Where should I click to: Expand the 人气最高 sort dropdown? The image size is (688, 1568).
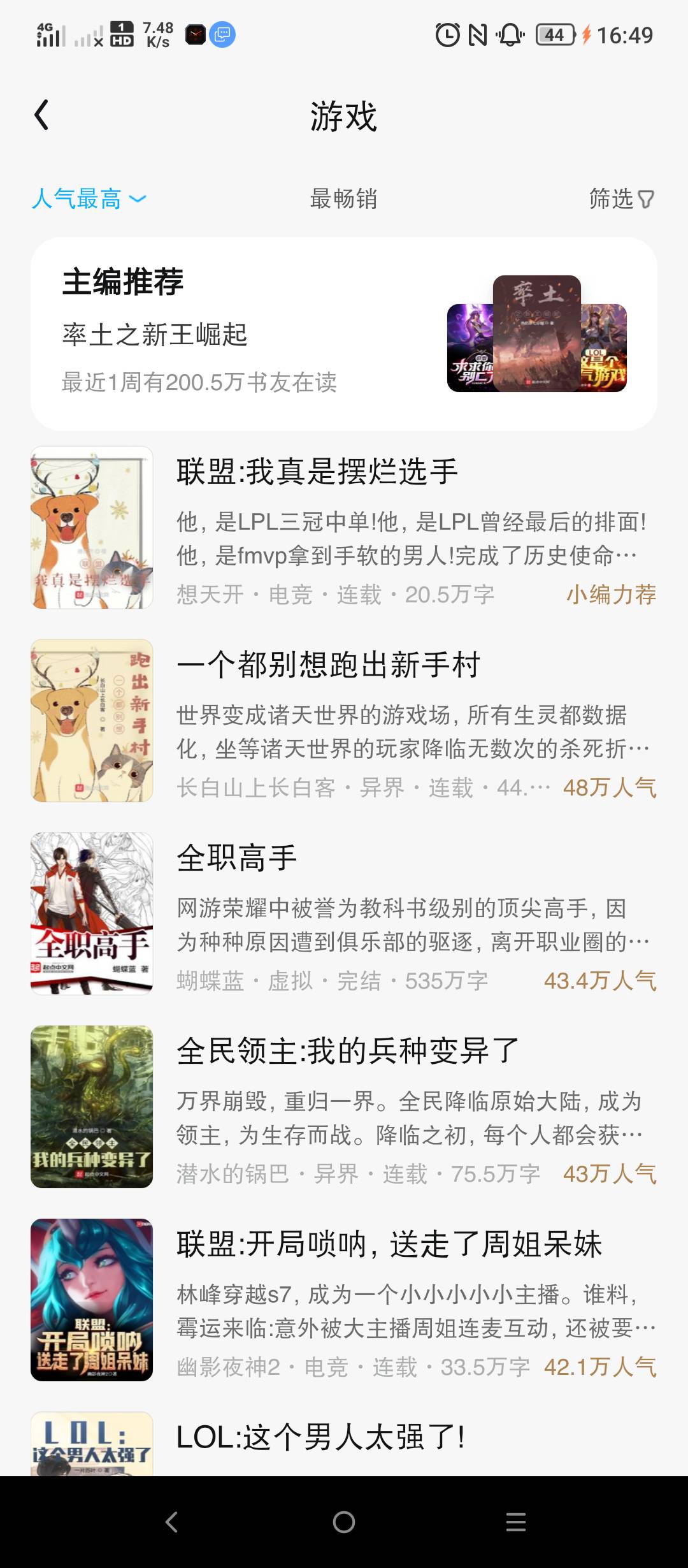click(x=89, y=199)
